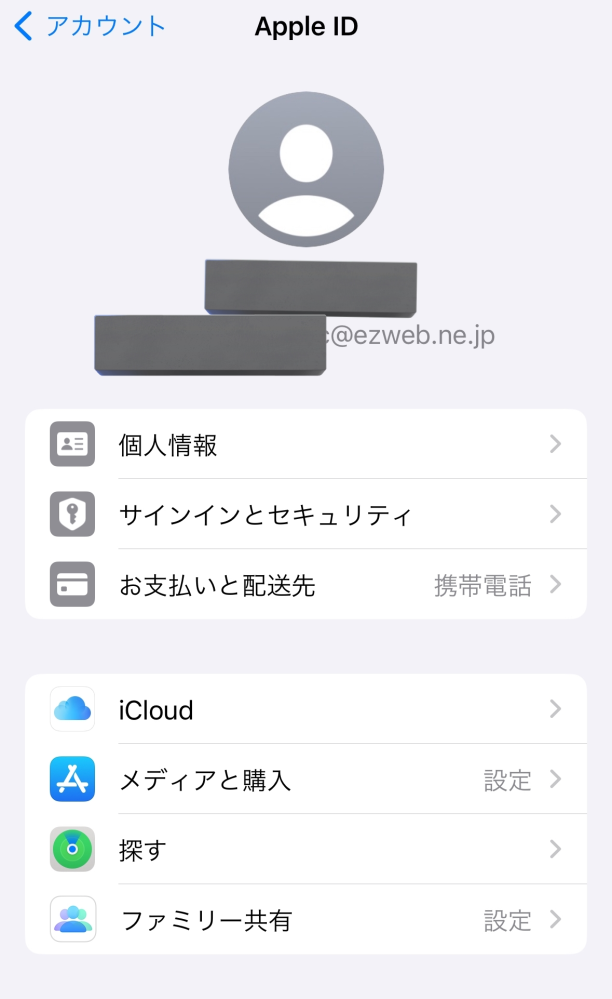Go back to アカウント
Viewport: 612px width, 999px height.
90,27
